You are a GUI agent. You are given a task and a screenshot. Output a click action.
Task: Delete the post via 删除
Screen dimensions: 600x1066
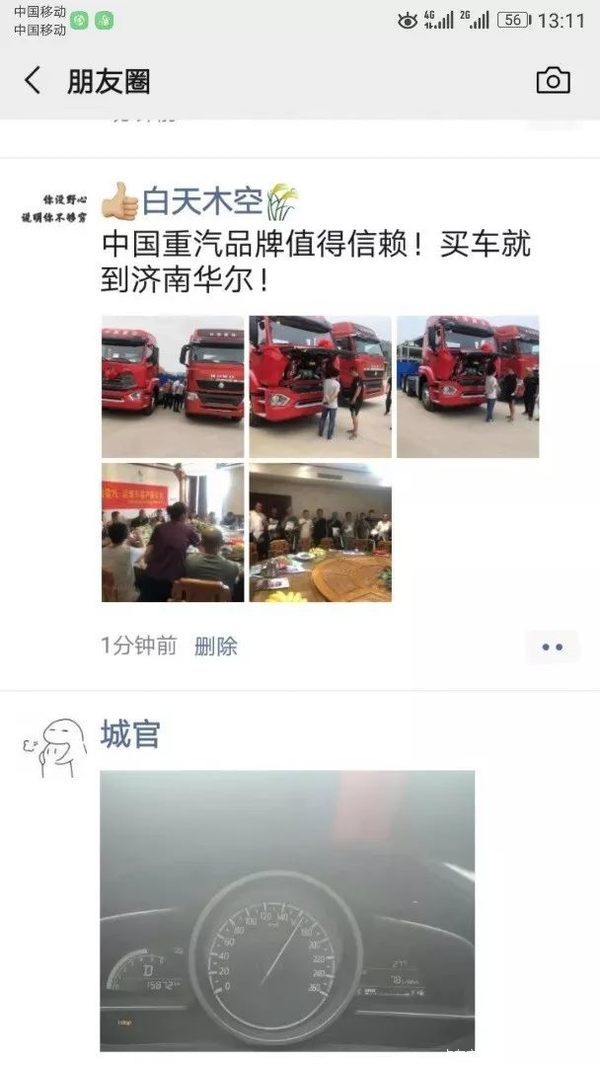click(x=216, y=646)
